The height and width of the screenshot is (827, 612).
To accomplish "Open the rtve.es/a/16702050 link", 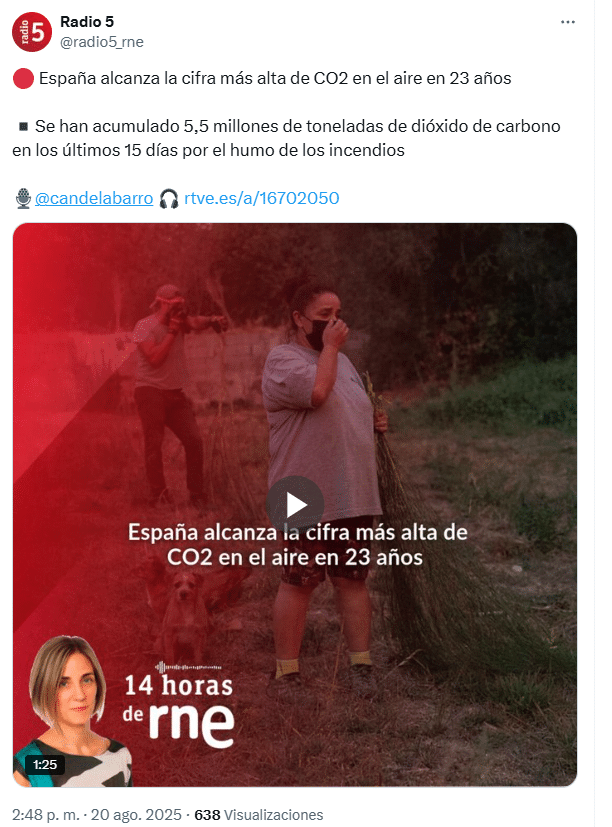I will [261, 198].
